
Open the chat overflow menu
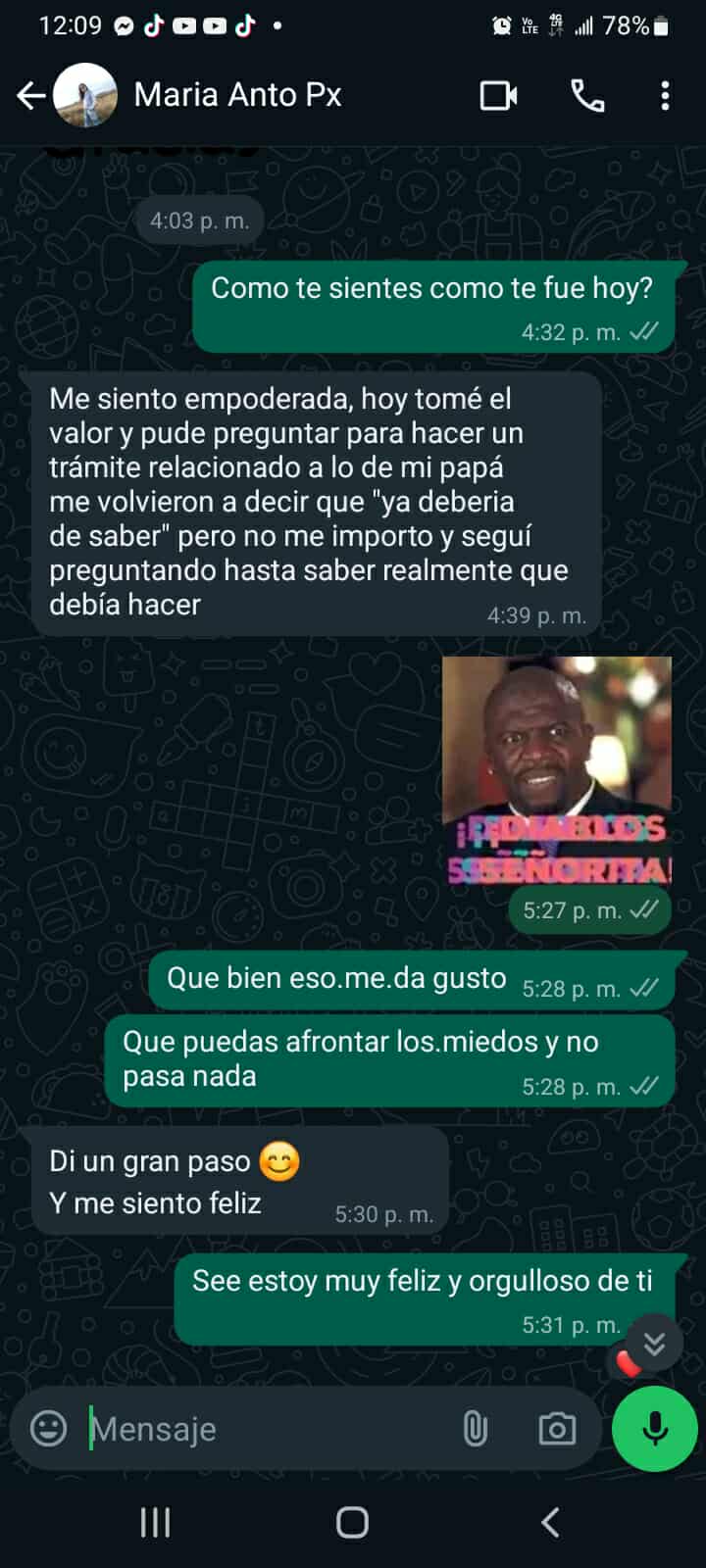coord(665,95)
